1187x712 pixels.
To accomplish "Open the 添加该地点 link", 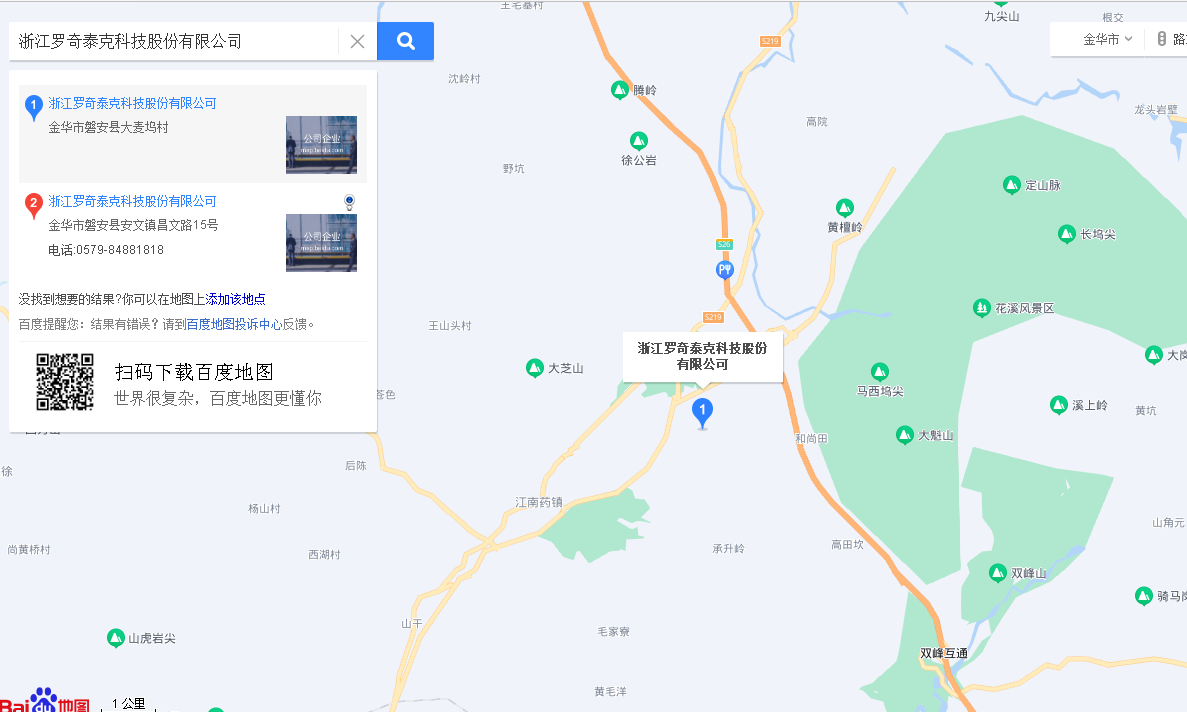I will click(x=236, y=299).
